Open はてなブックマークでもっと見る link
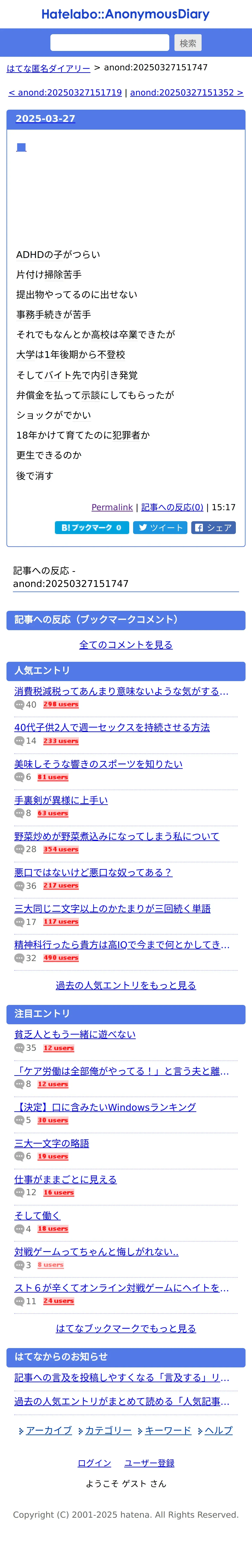 (x=126, y=1328)
